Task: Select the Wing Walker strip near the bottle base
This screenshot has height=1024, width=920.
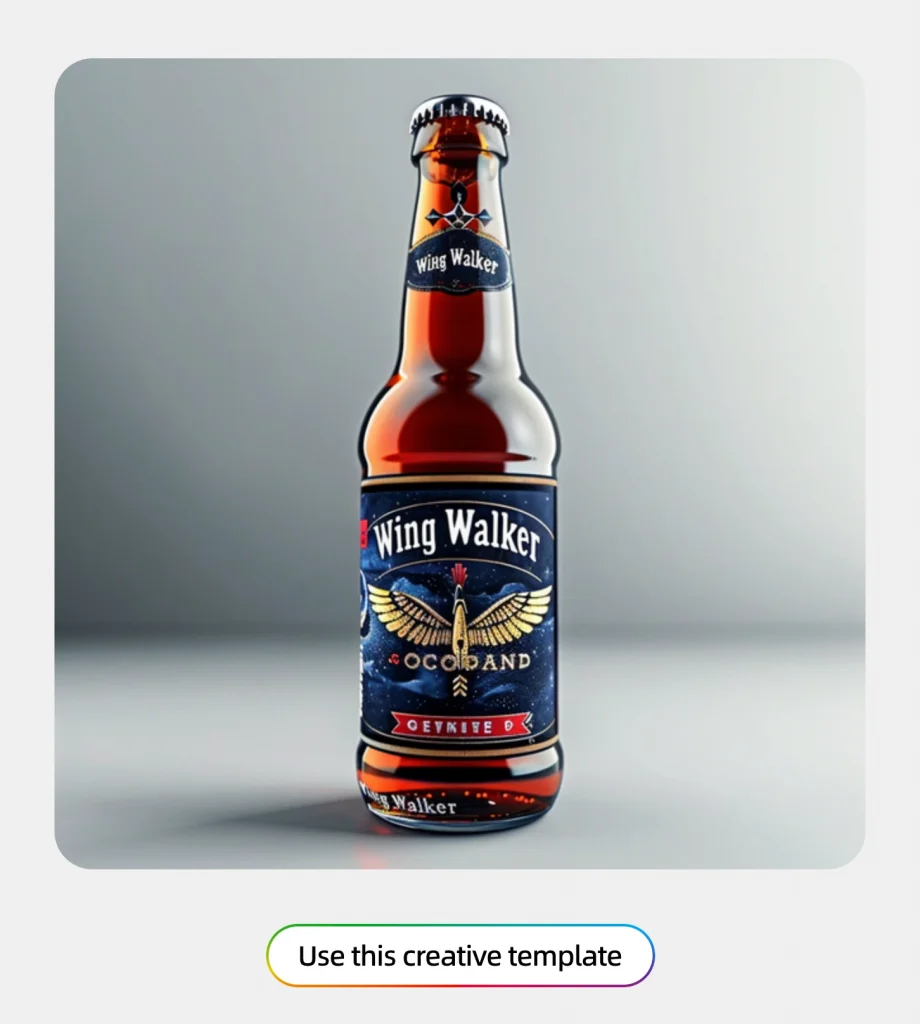Action: [410, 800]
